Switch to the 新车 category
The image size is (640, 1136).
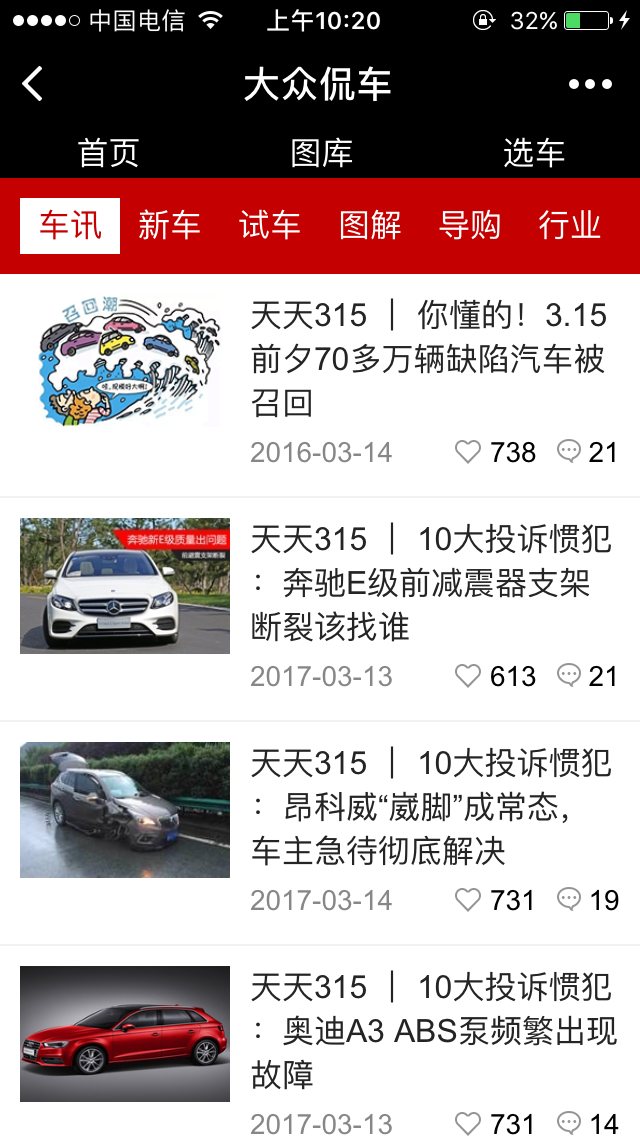(x=169, y=226)
